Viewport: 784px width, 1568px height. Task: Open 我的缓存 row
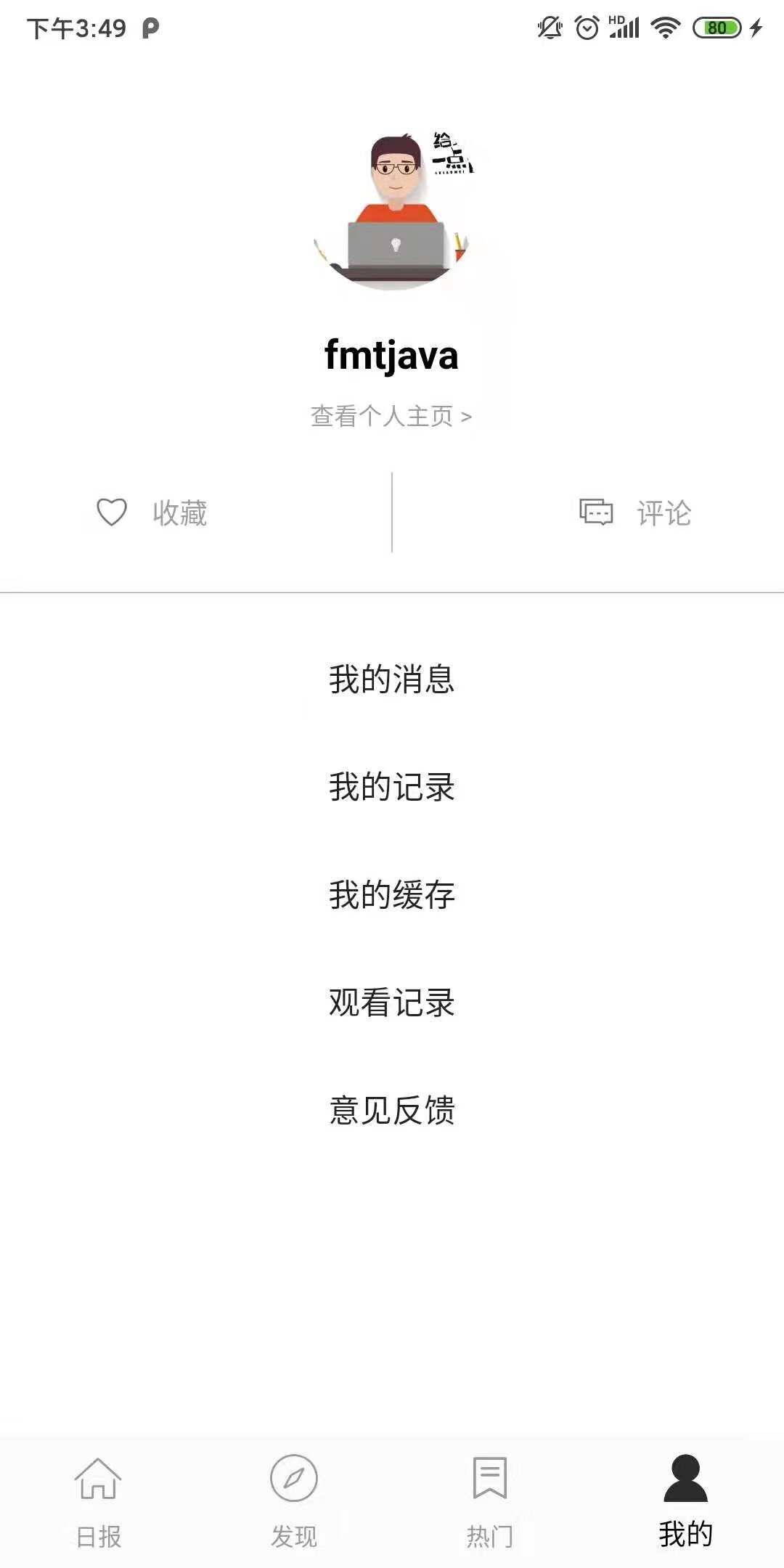[x=392, y=894]
